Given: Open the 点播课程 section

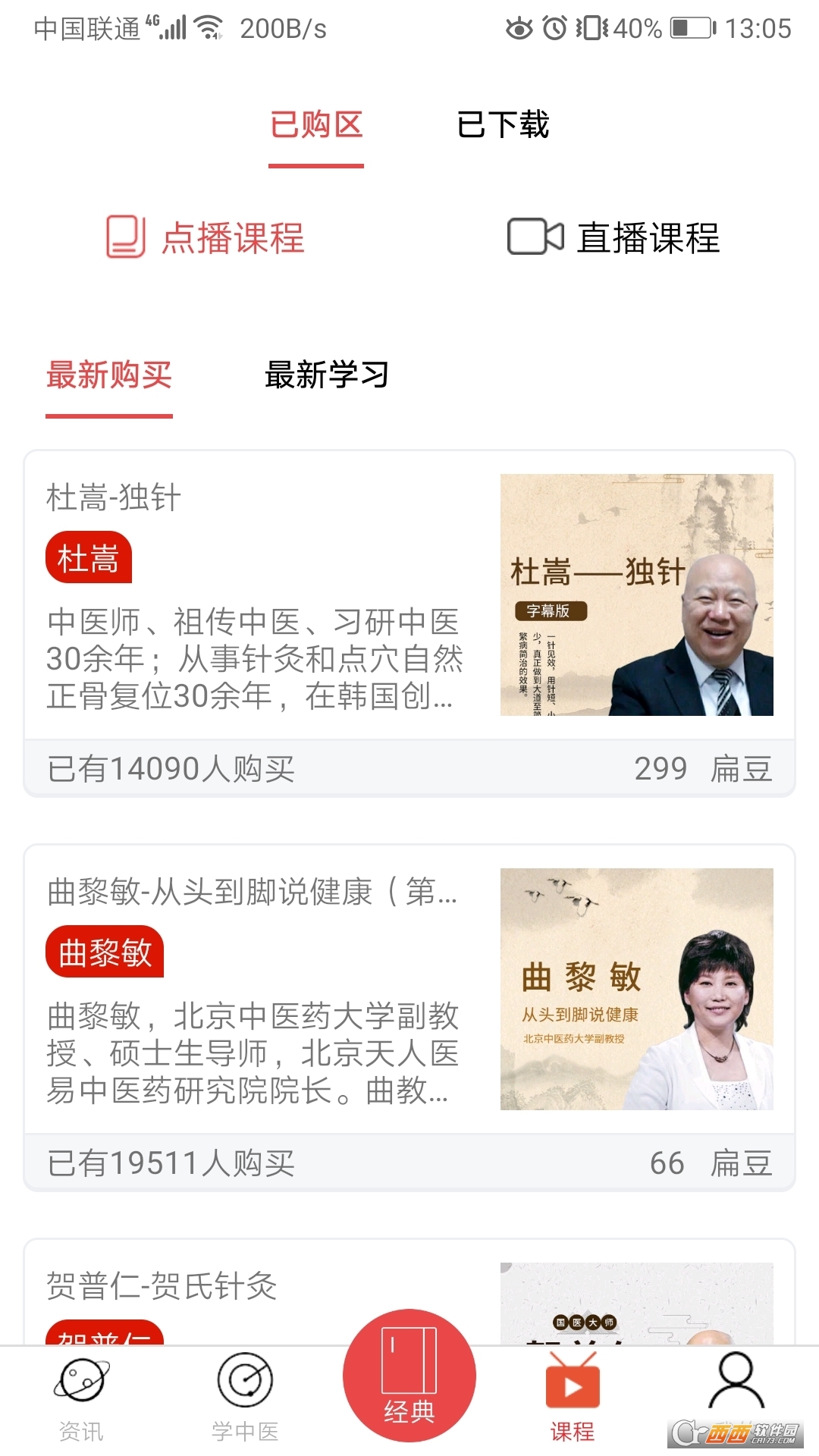Looking at the screenshot, I should [205, 239].
